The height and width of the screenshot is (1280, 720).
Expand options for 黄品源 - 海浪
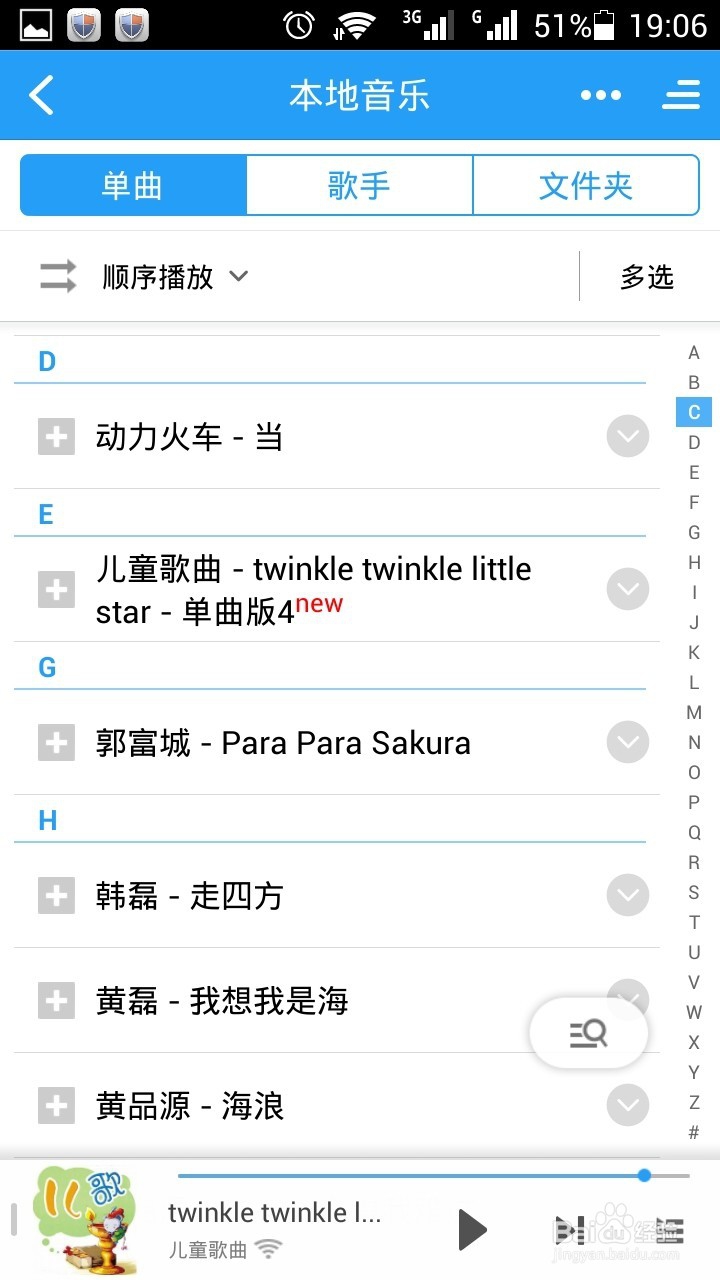point(628,1105)
